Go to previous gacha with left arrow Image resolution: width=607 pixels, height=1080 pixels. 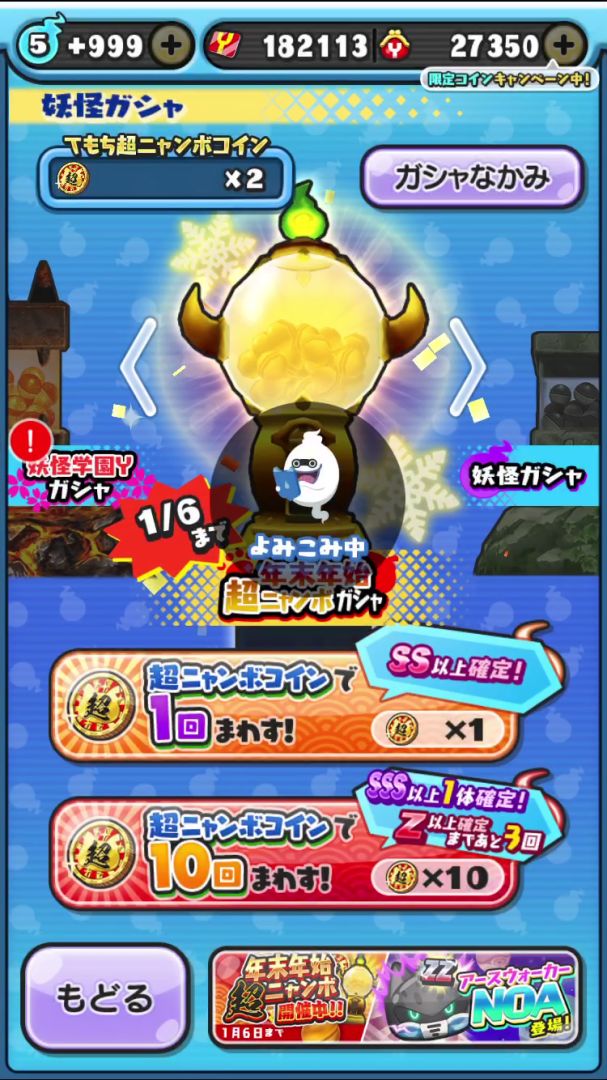point(138,366)
